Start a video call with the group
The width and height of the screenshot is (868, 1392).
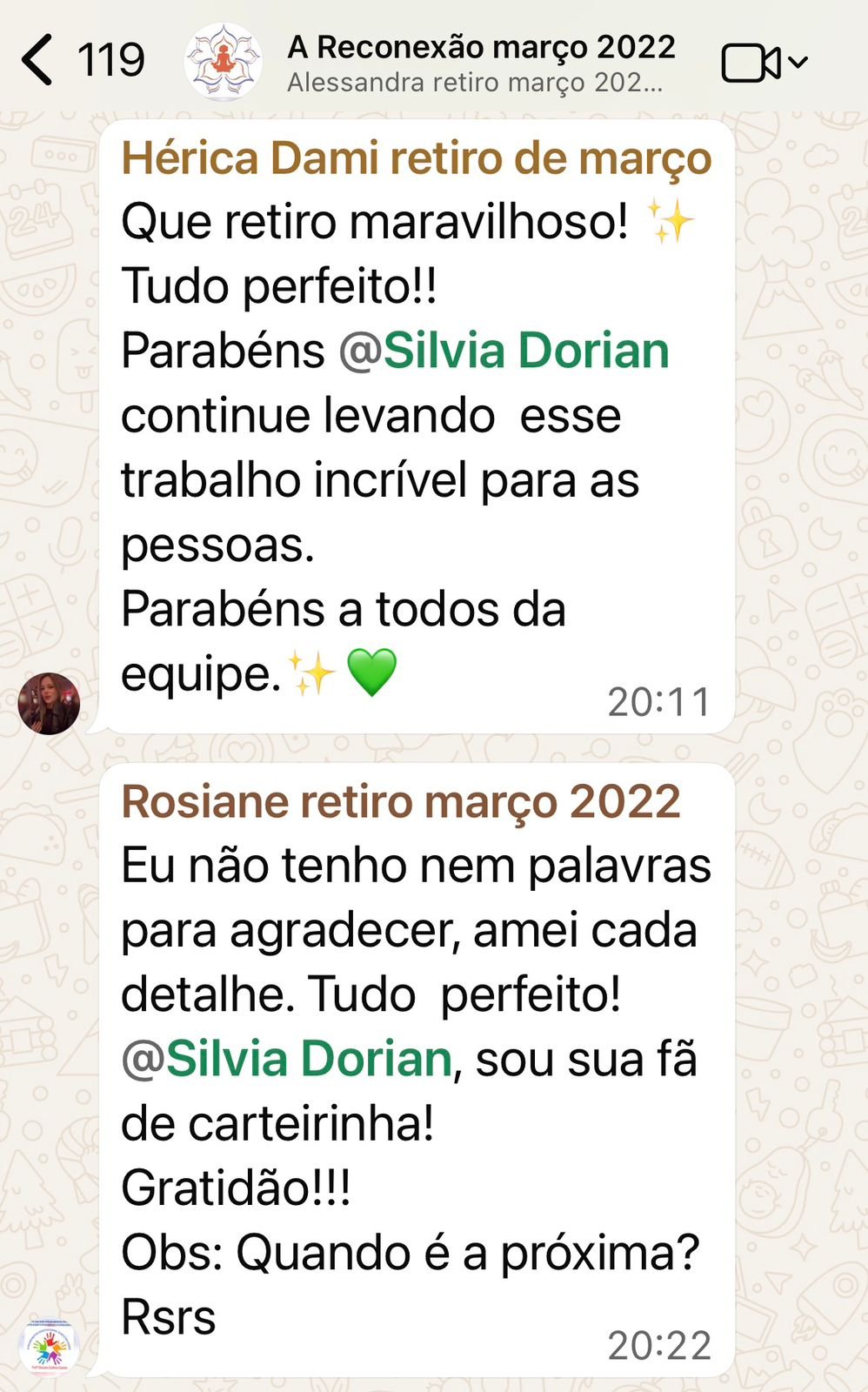pyautogui.click(x=751, y=63)
